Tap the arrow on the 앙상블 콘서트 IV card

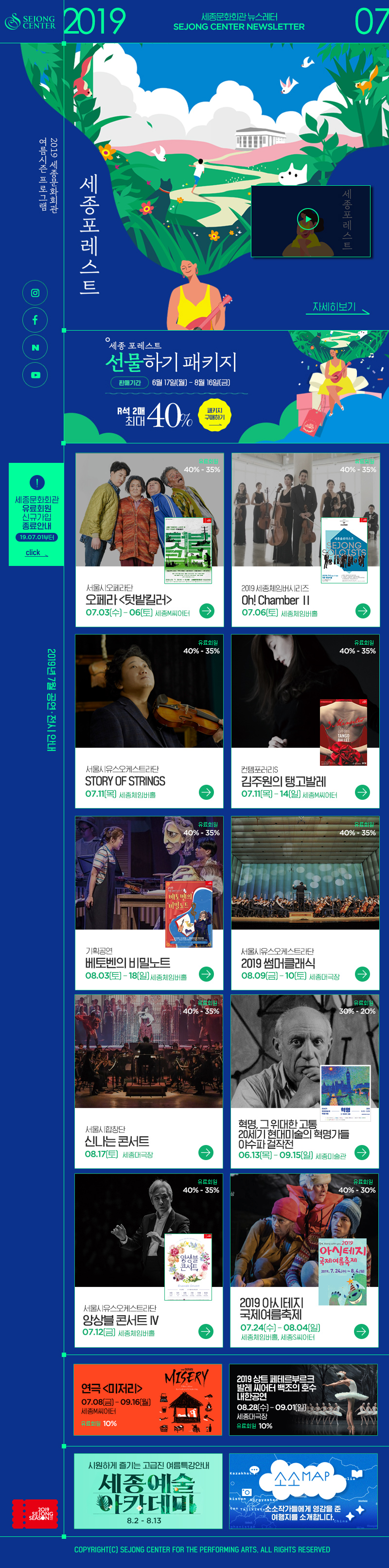click(x=206, y=1331)
